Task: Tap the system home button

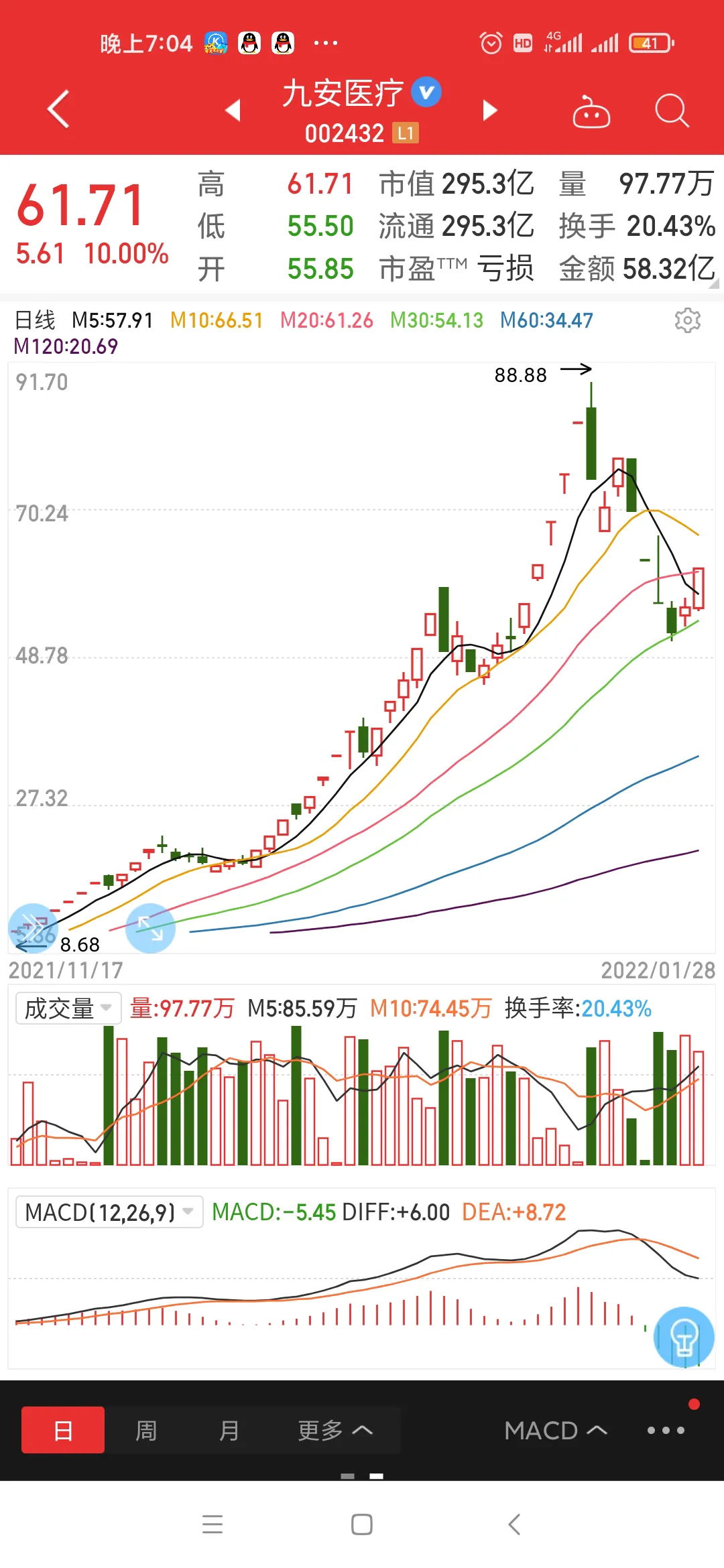Action: tap(362, 1524)
